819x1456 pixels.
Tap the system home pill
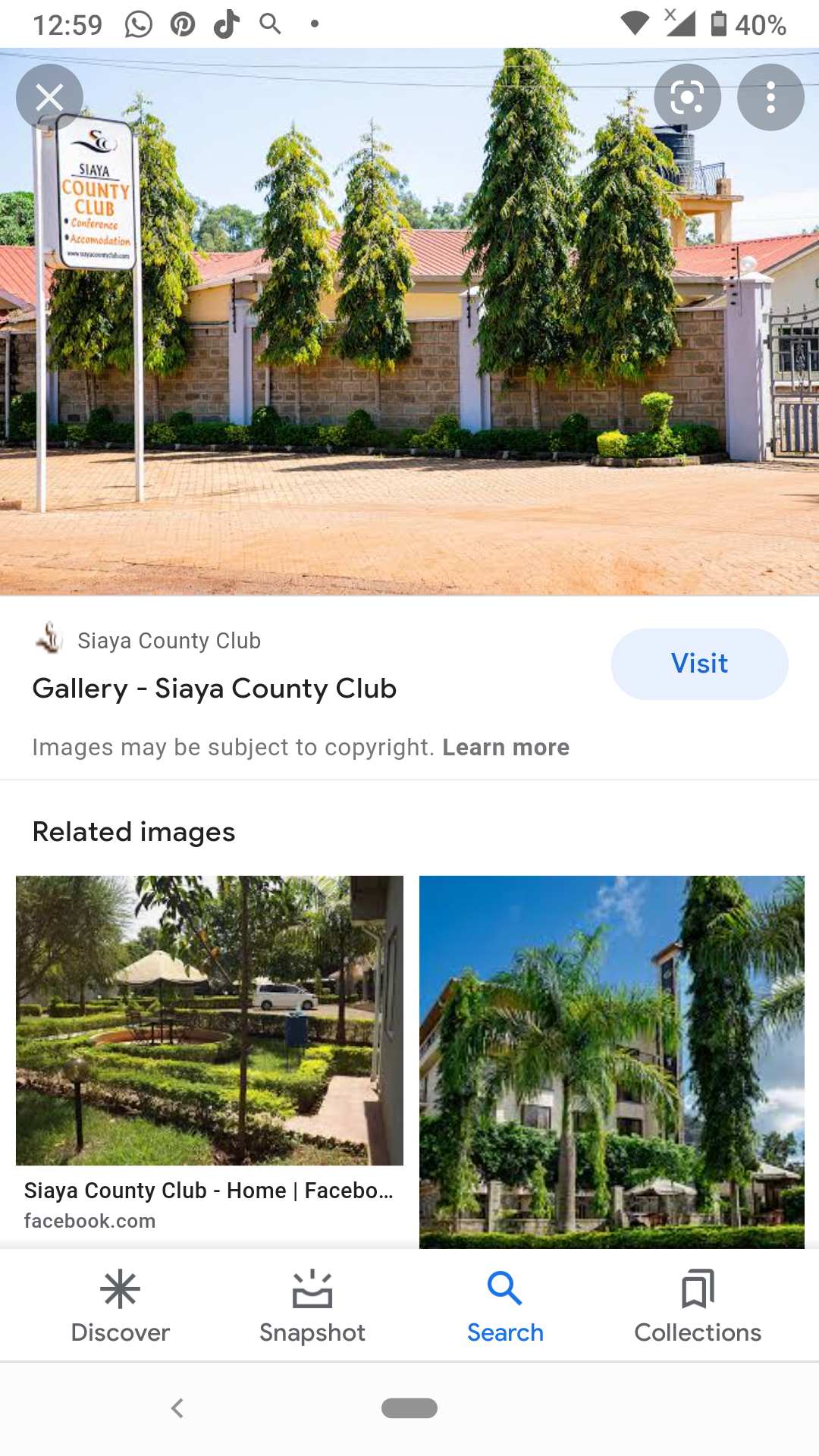(409, 1408)
